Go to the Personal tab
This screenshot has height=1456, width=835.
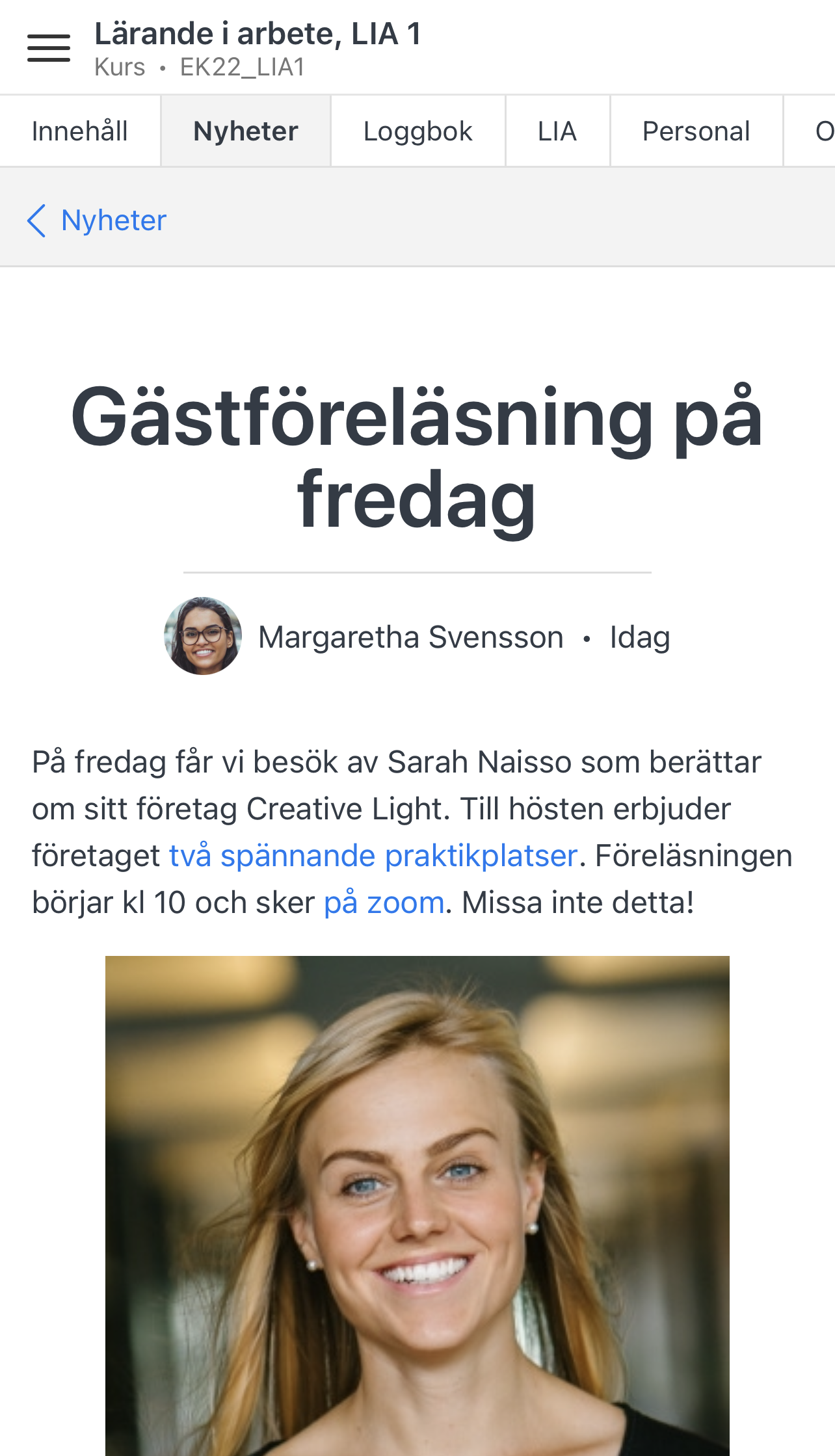coord(696,131)
